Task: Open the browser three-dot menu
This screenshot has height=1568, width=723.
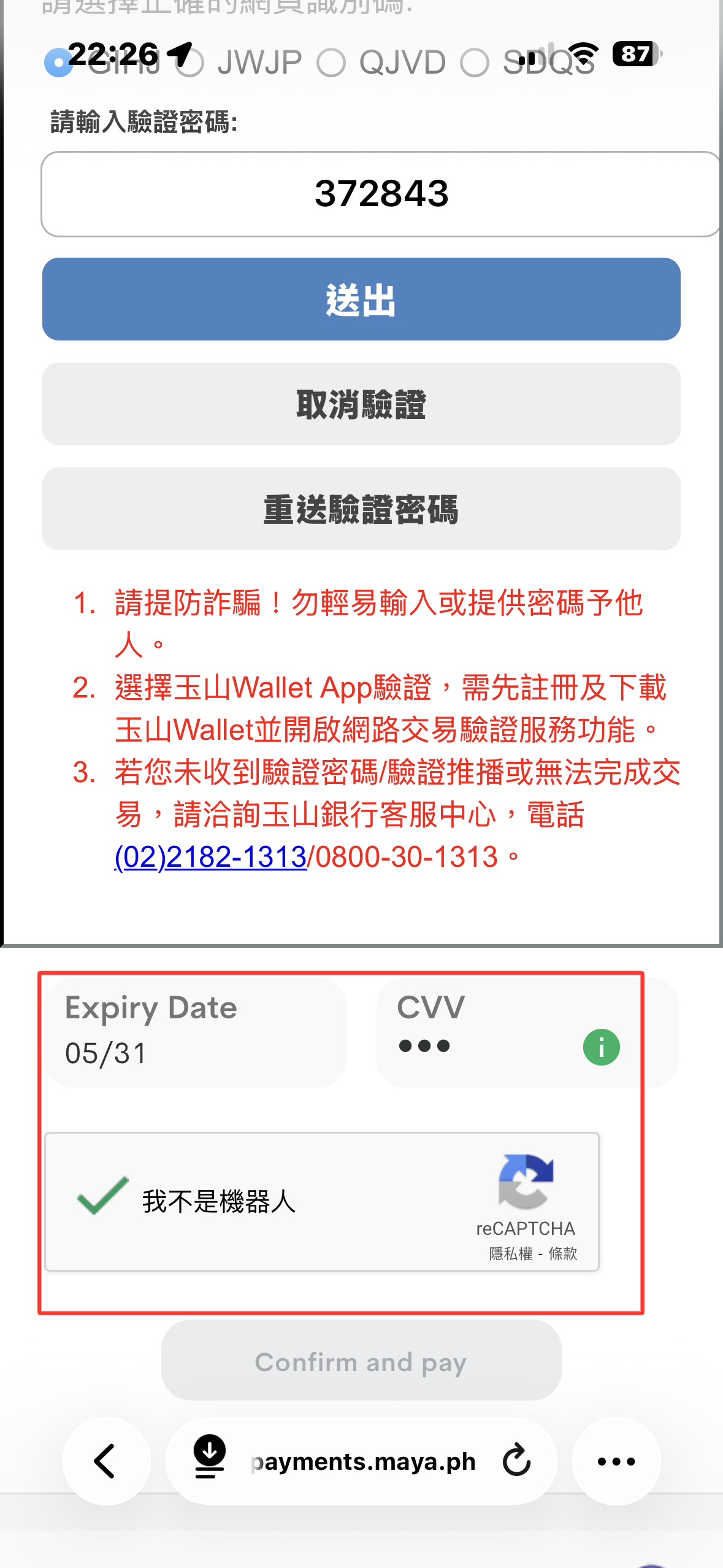Action: (616, 1461)
